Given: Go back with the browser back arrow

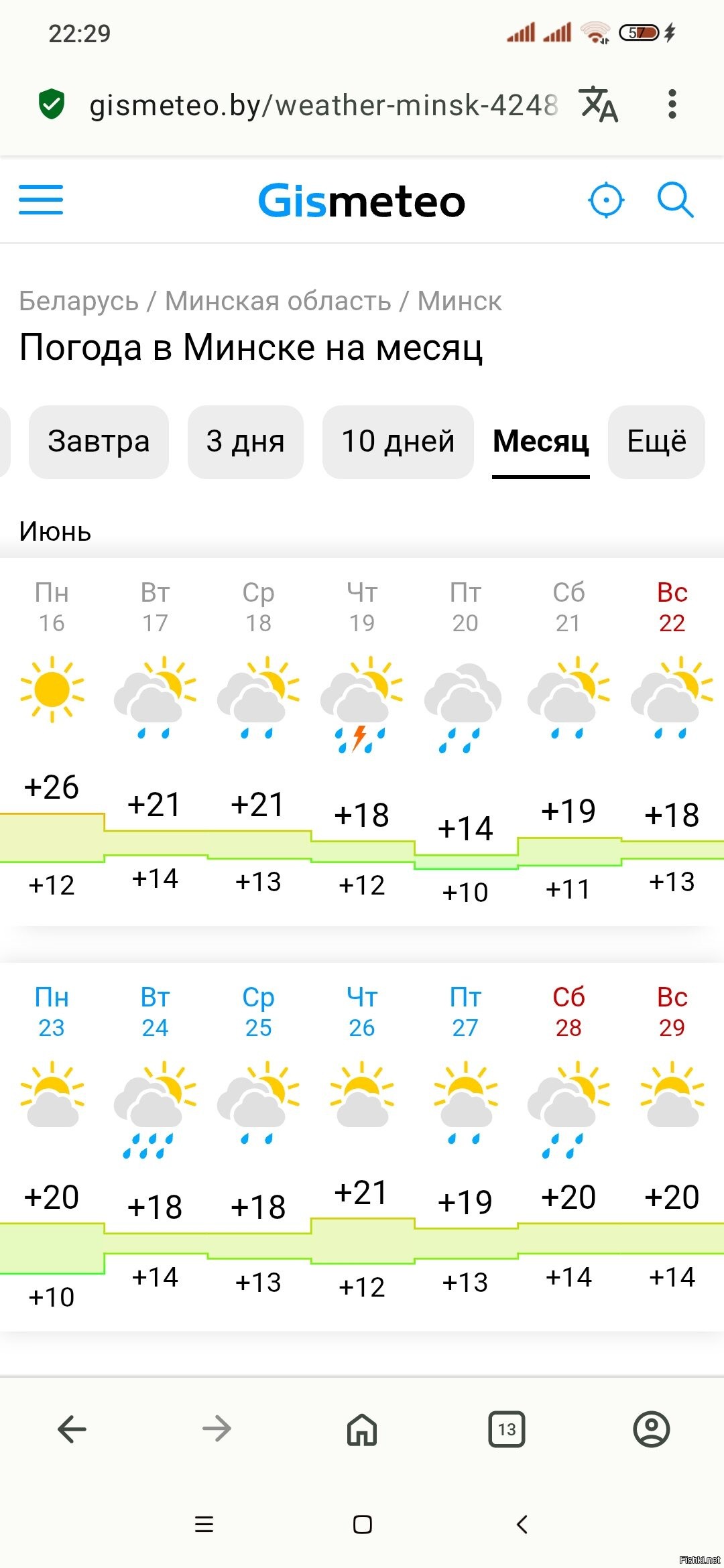Looking at the screenshot, I should click(72, 1429).
